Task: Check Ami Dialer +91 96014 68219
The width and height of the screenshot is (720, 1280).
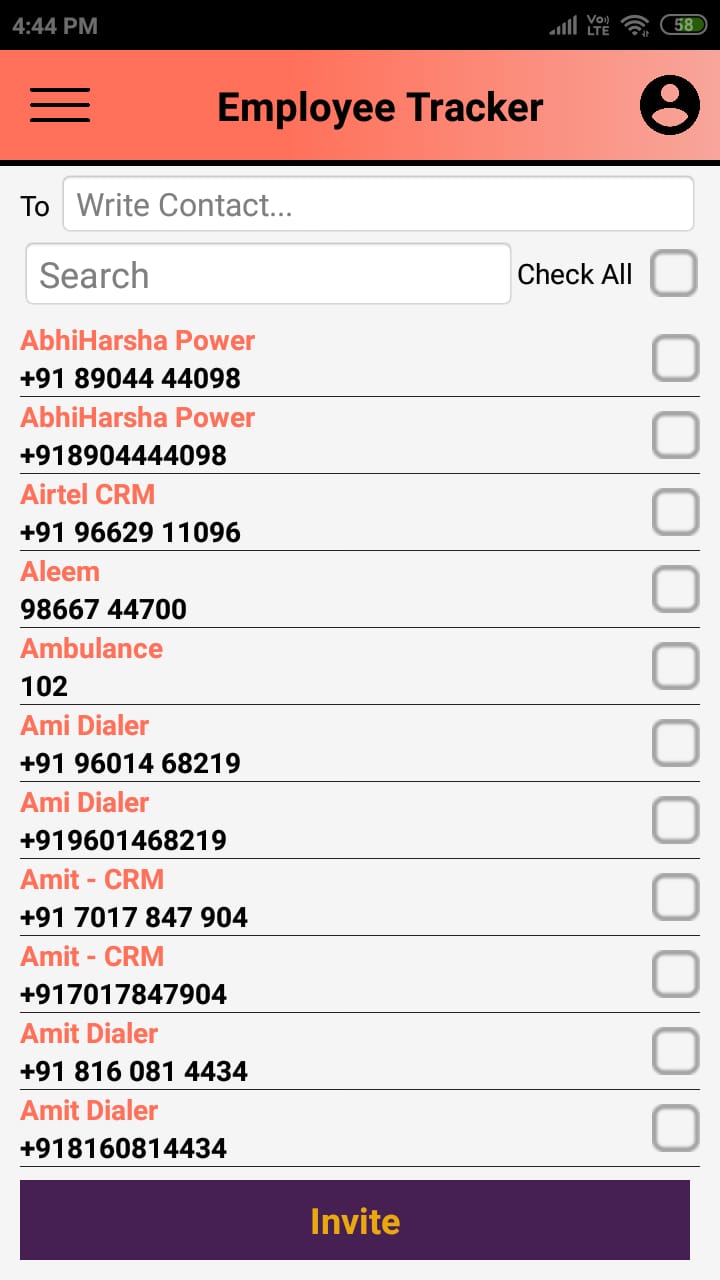Action: 675,743
